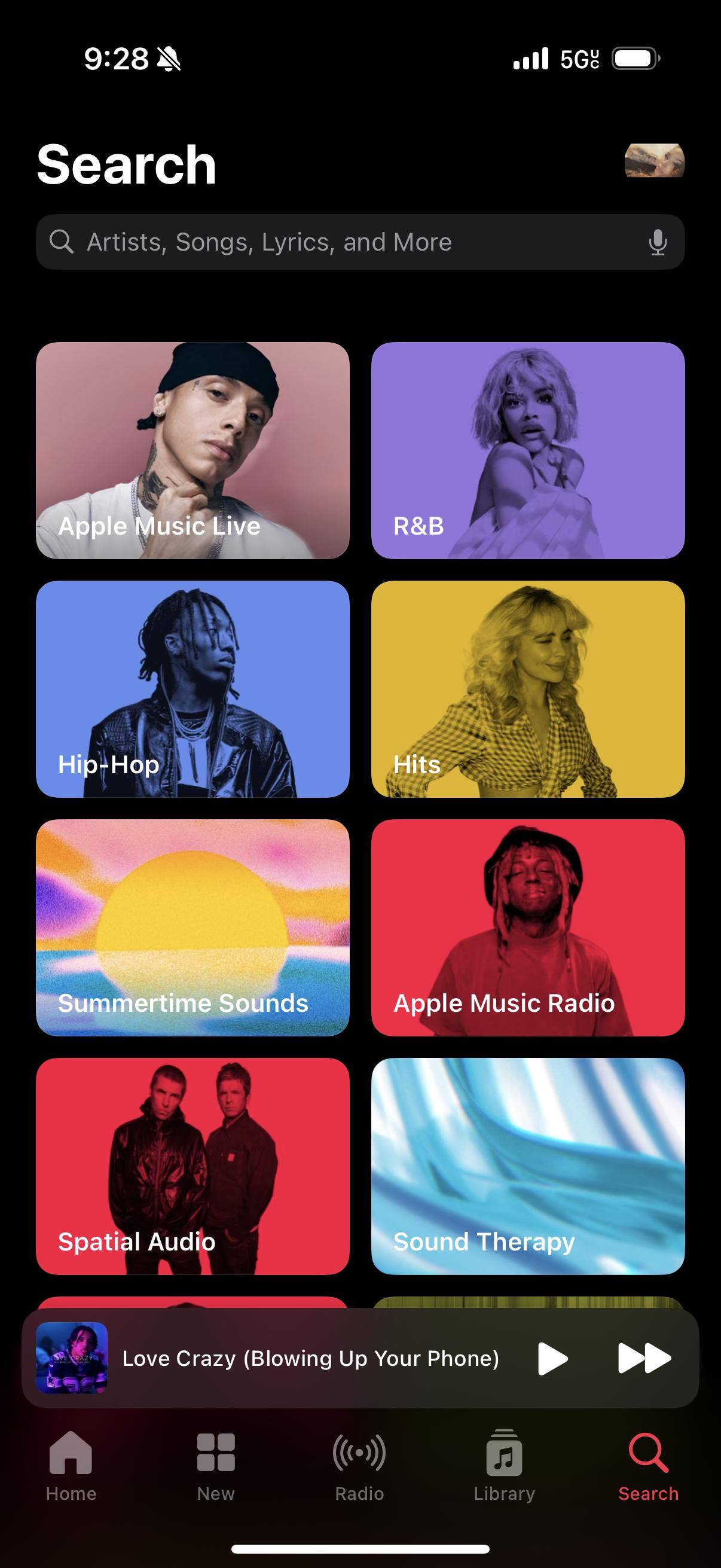Image resolution: width=721 pixels, height=1568 pixels.
Task: Open the Sound Therapy card
Action: click(527, 1166)
